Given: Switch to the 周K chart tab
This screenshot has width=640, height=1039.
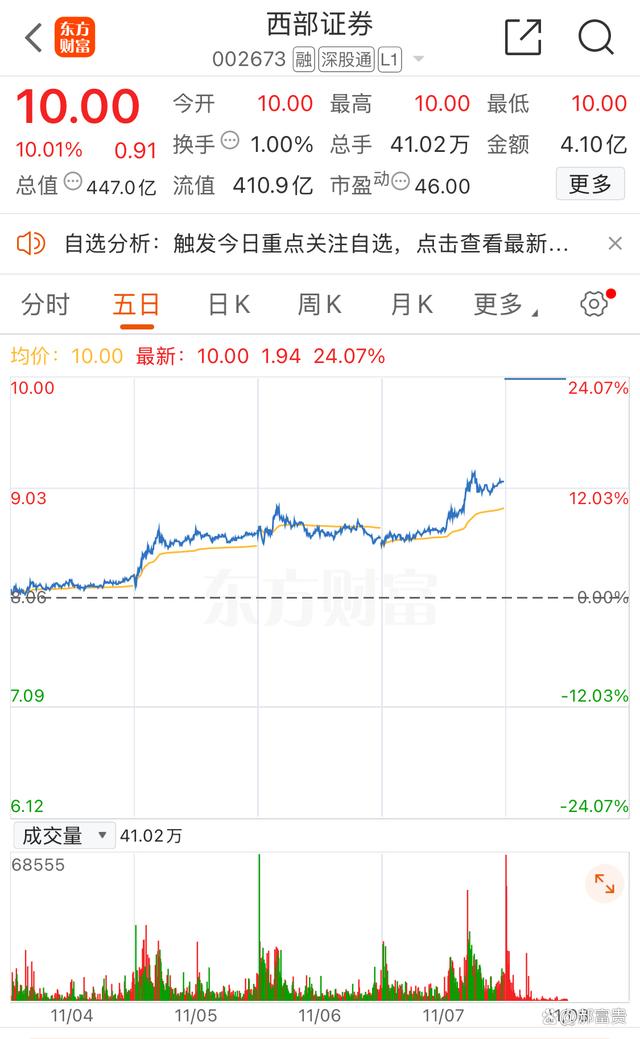Looking at the screenshot, I should coord(319,305).
